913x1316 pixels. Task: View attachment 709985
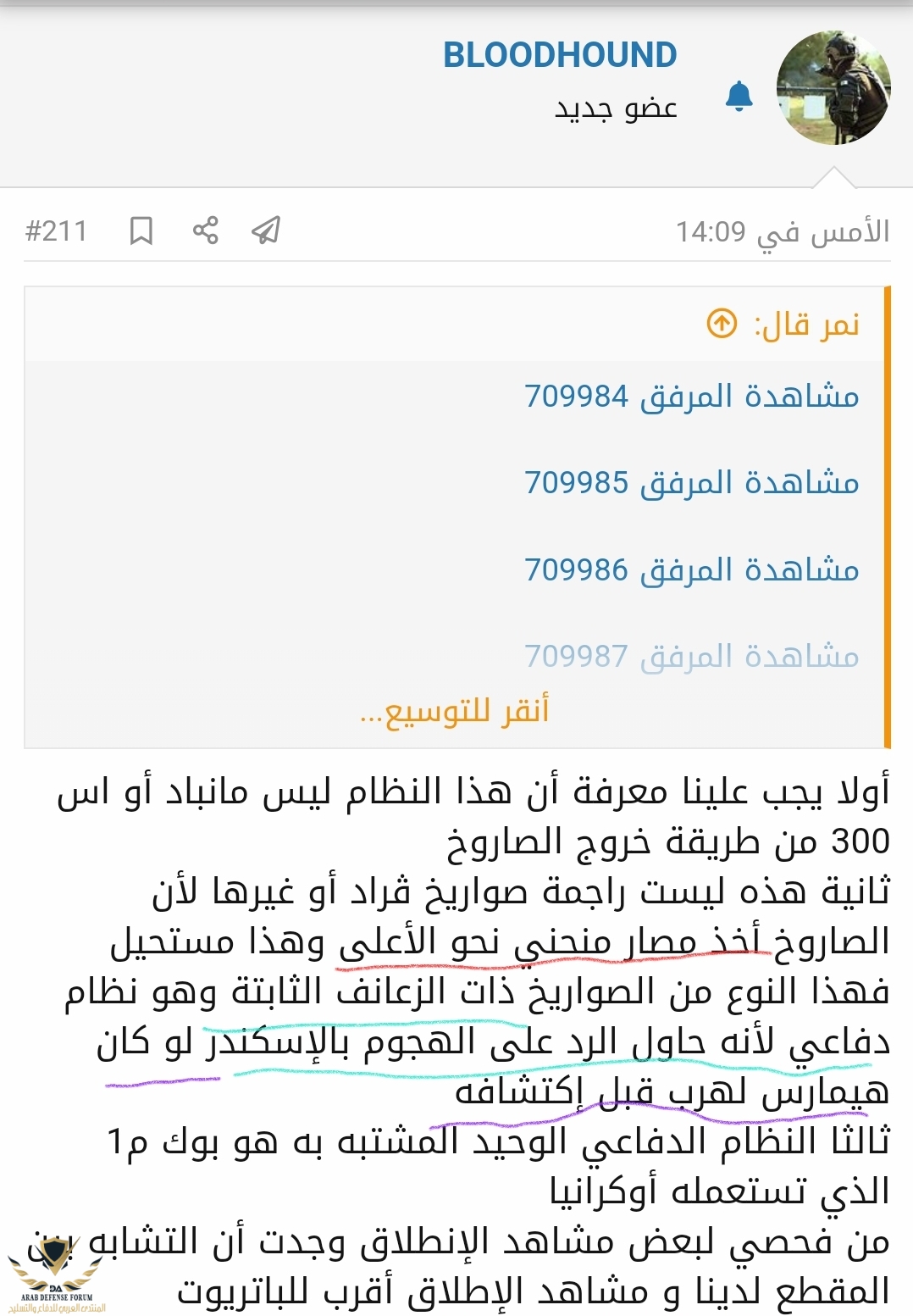tap(691, 482)
